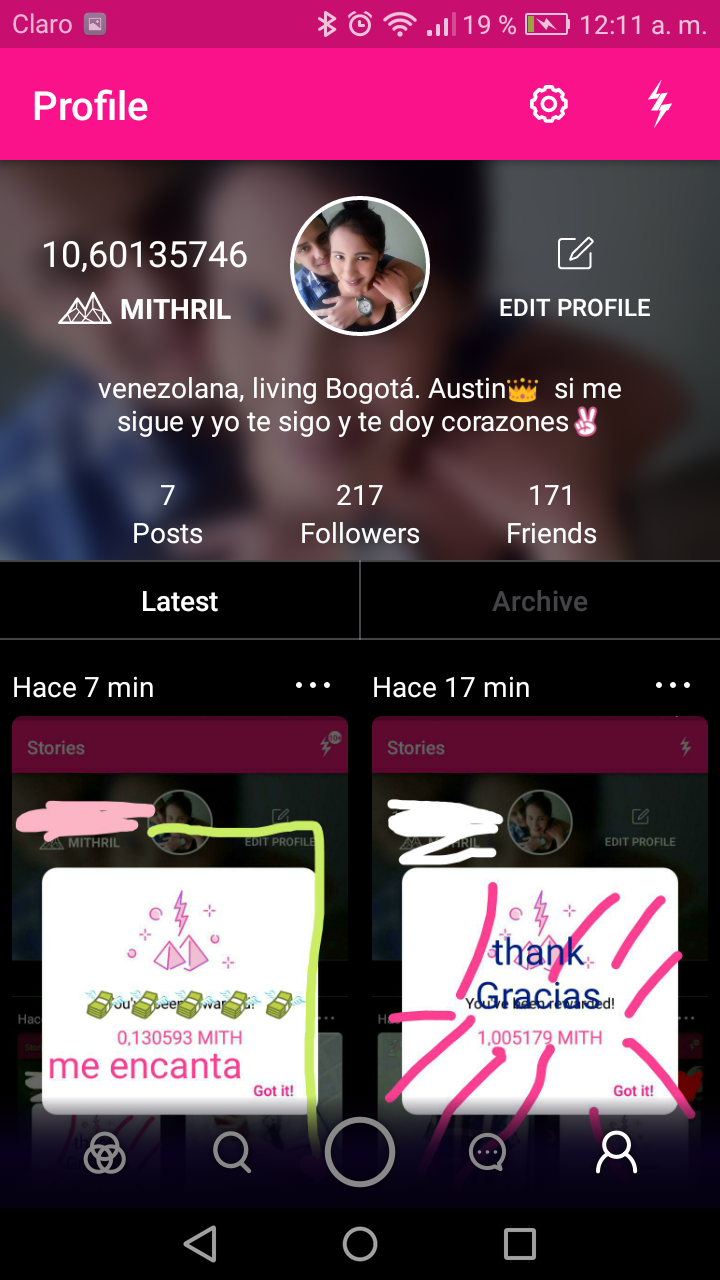
Task: Tap the lightning bolt icon in header
Action: pos(659,104)
